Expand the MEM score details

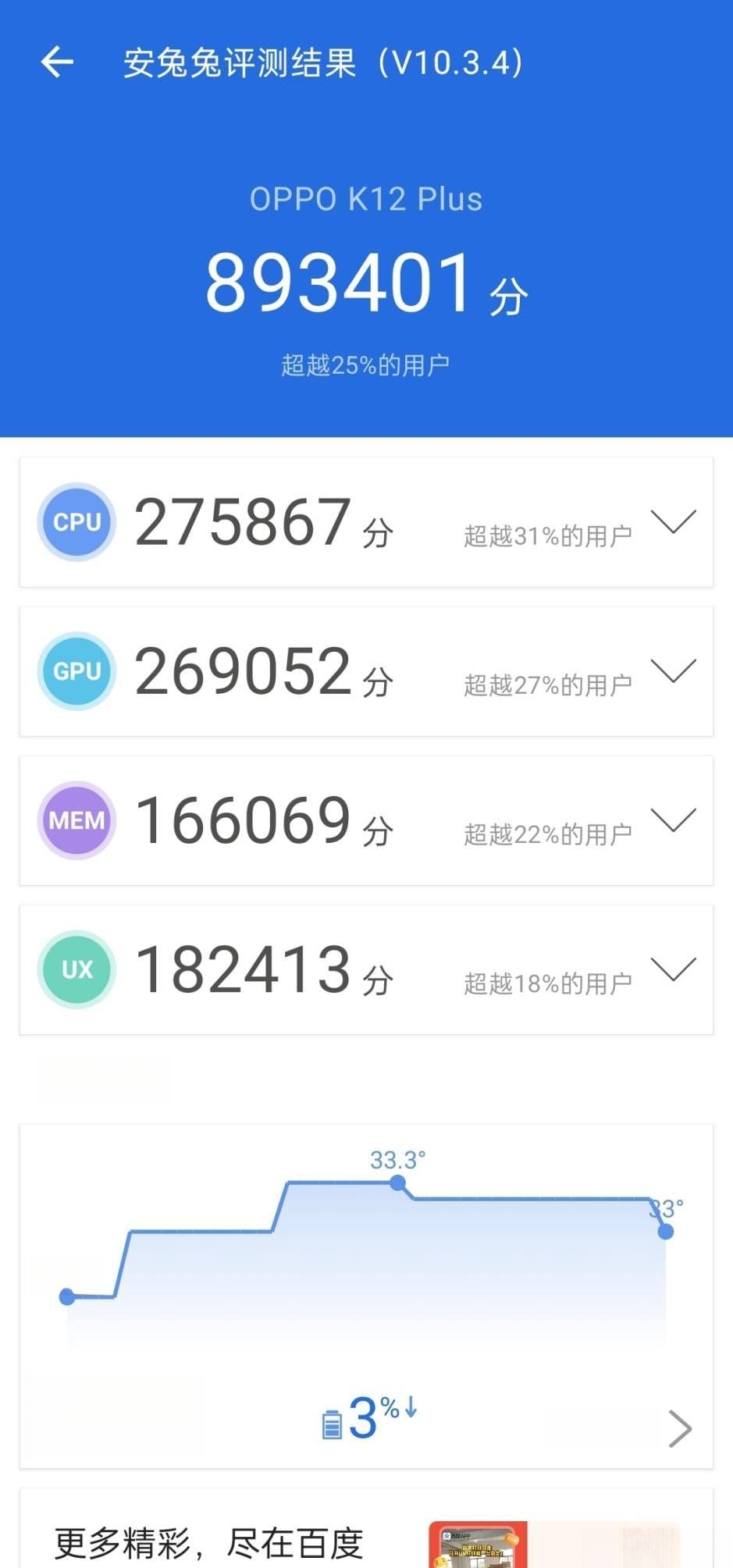(x=673, y=820)
